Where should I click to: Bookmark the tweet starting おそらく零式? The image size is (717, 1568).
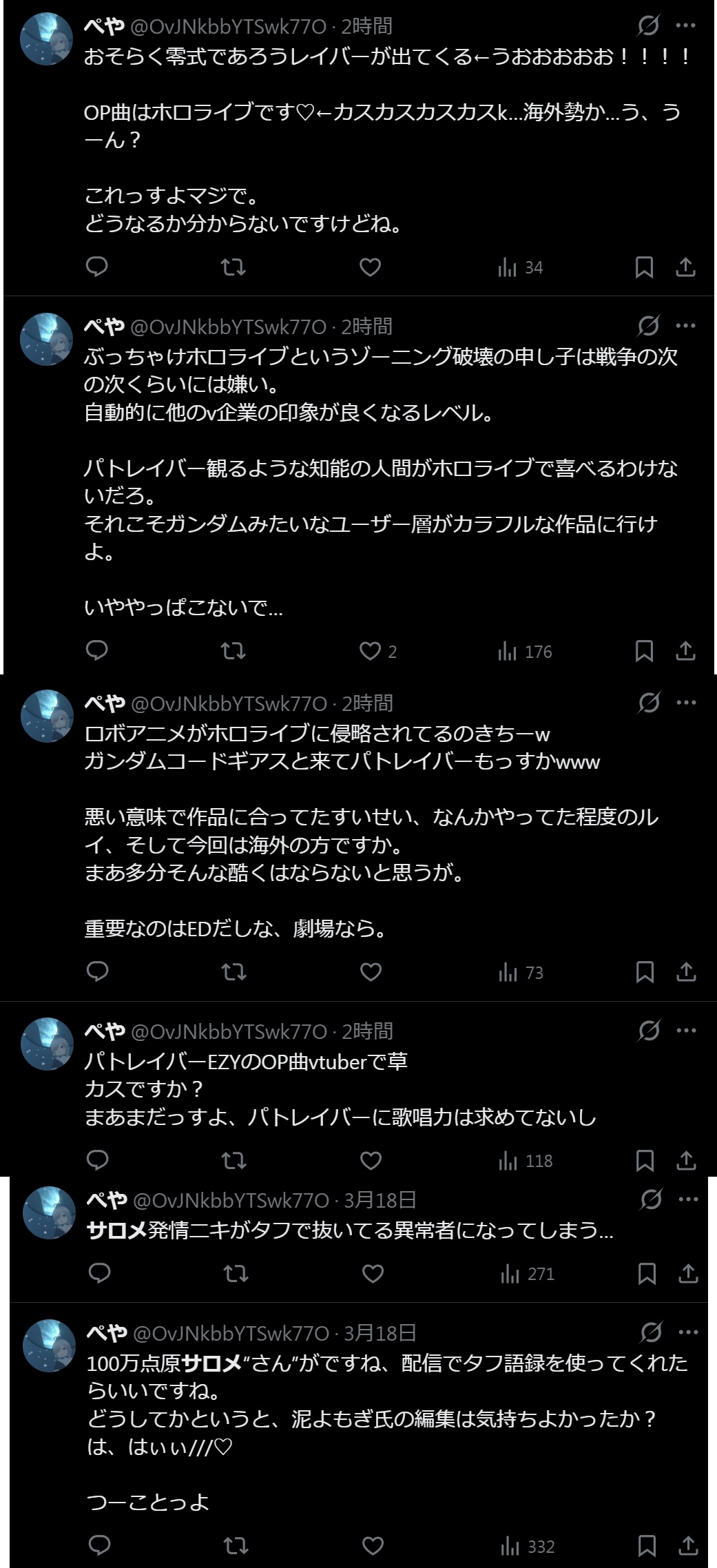click(644, 267)
